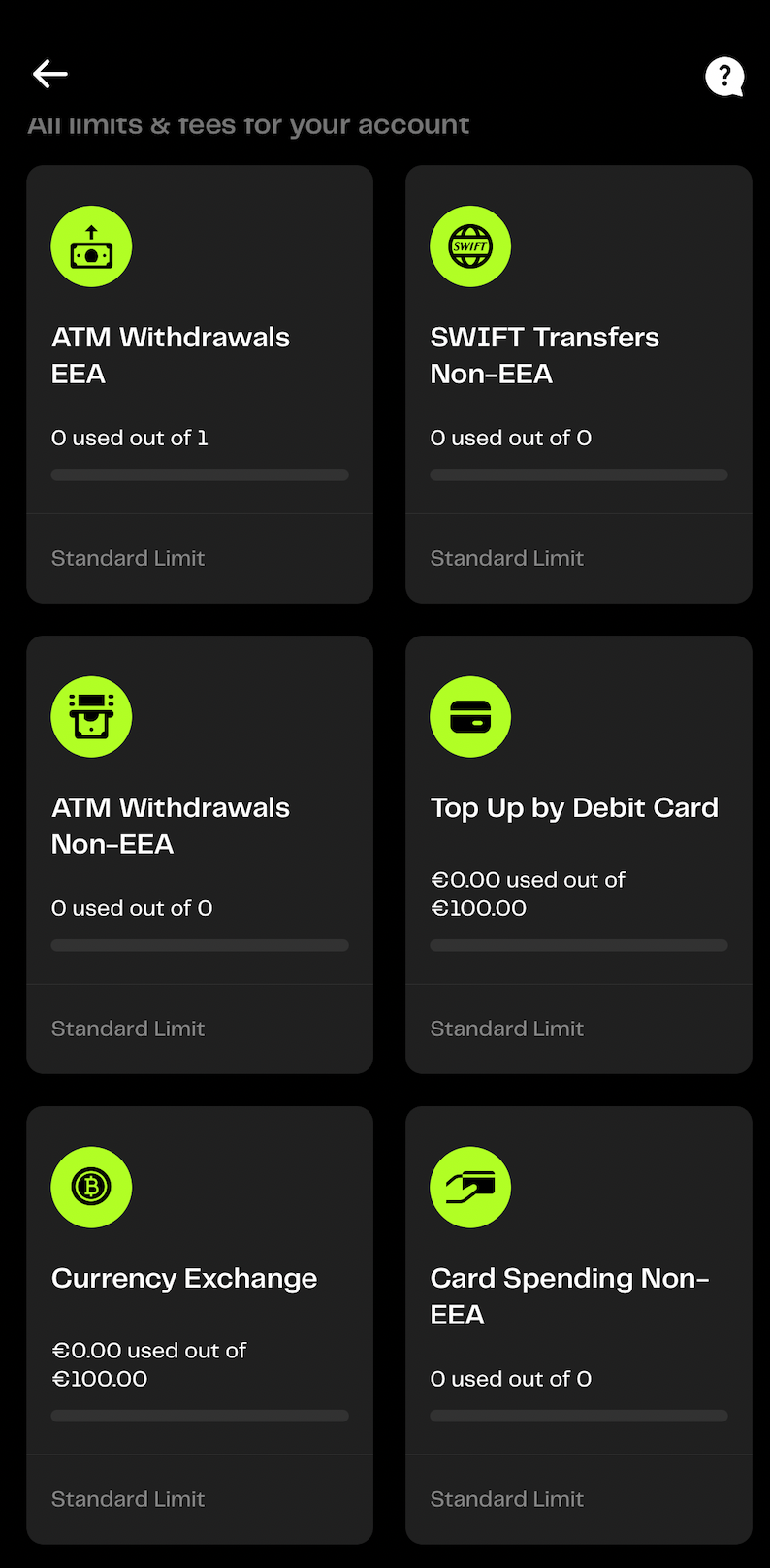Open the help chat question icon
Screen dimensions: 770x1568
pos(724,77)
